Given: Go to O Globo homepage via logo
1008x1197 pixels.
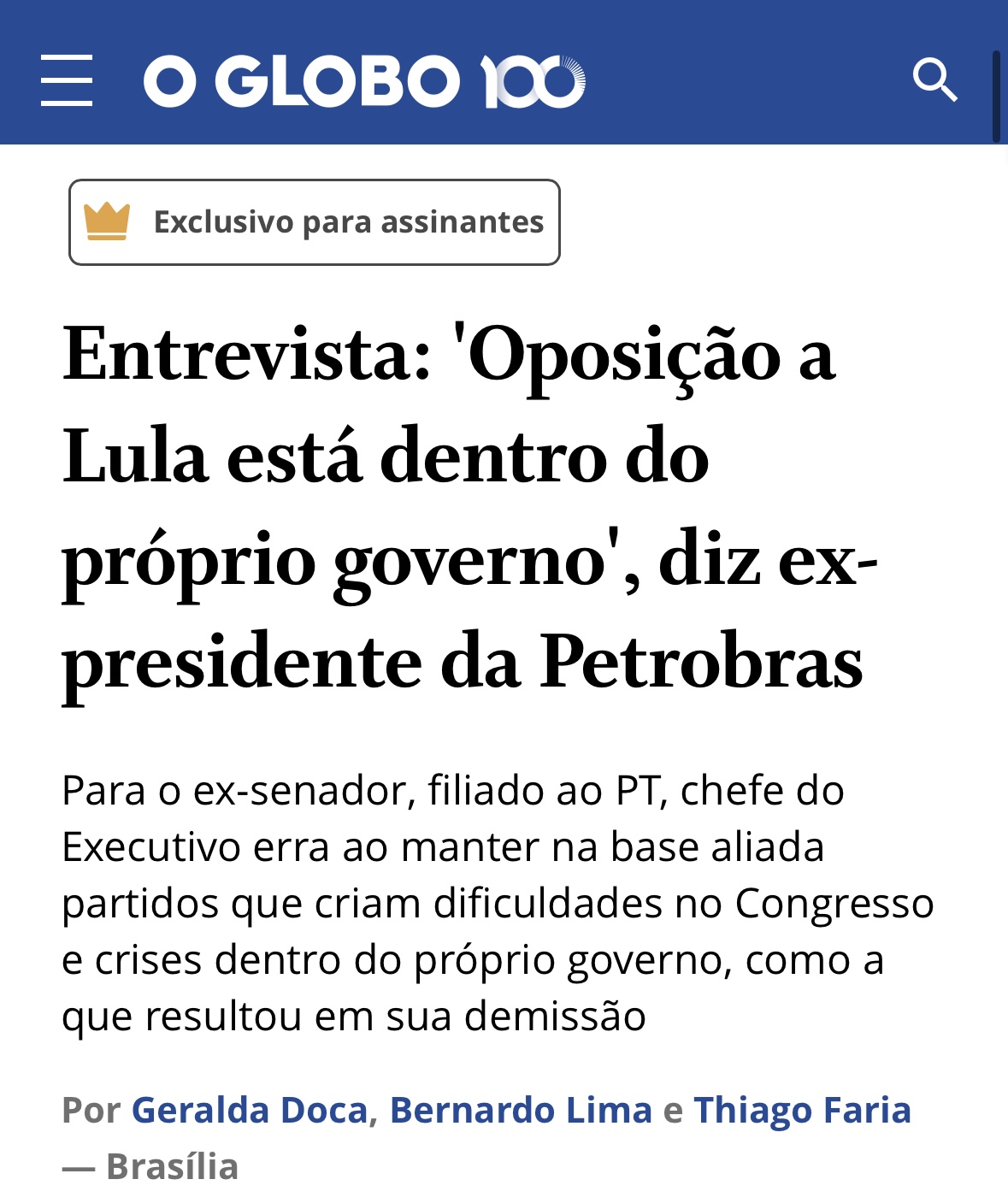Looking at the screenshot, I should [x=364, y=82].
